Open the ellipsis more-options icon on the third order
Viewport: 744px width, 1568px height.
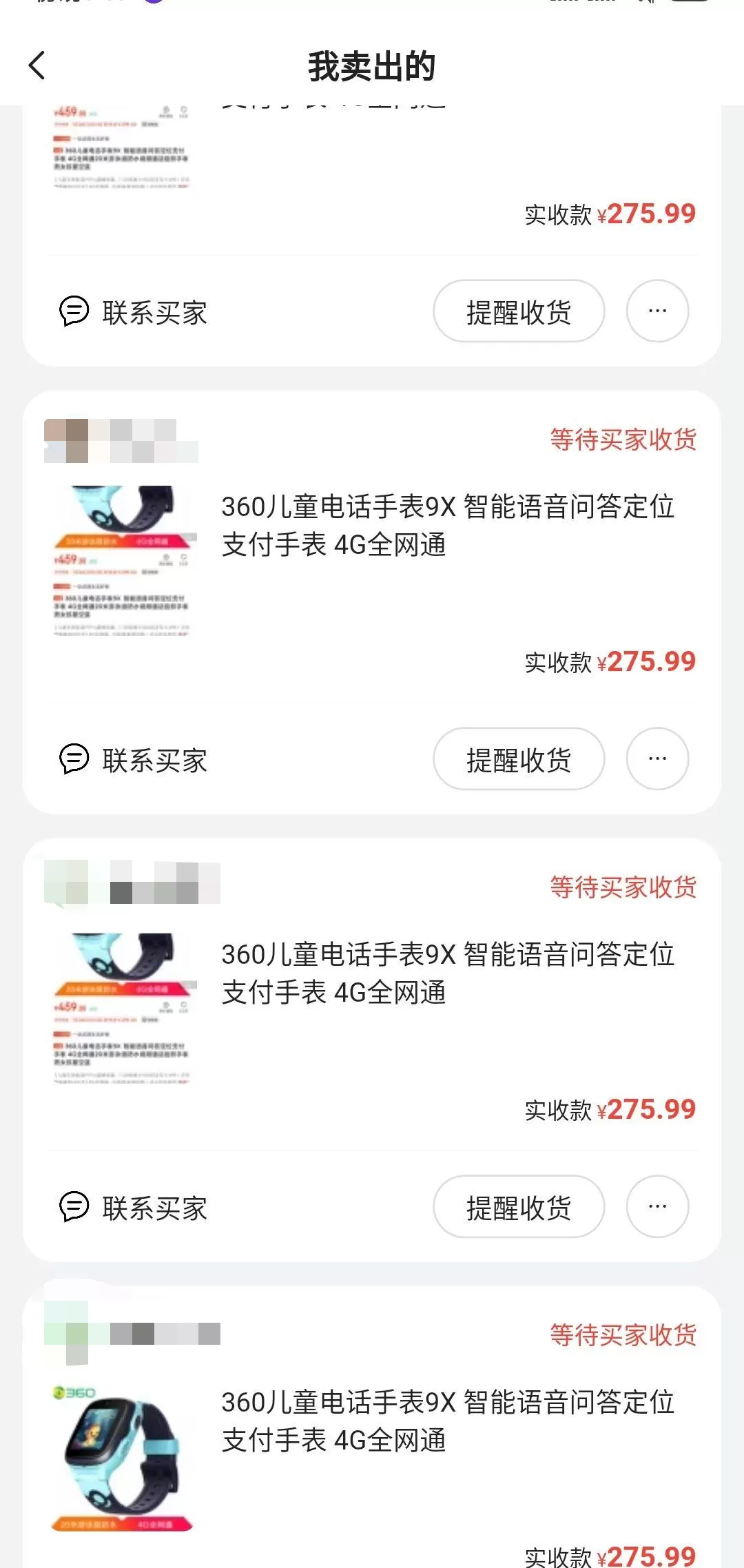(x=657, y=1206)
